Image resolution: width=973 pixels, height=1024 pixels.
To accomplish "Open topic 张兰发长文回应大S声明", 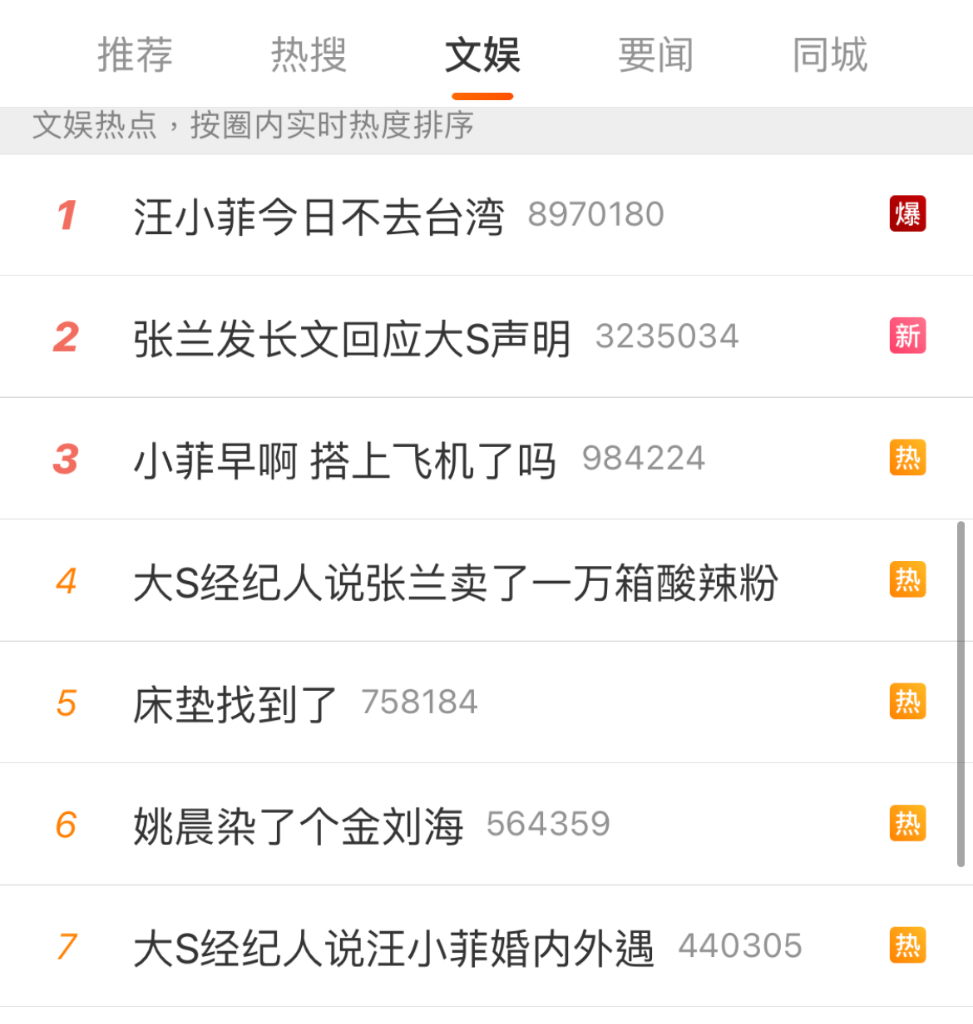I will tap(352, 338).
